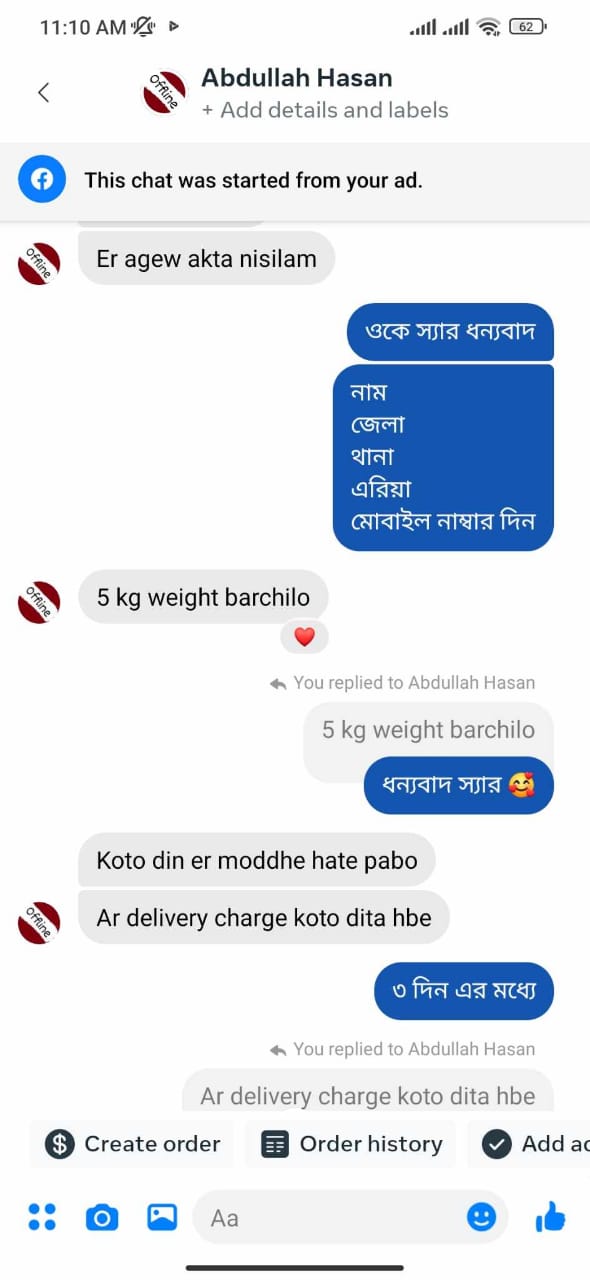The width and height of the screenshot is (590, 1280).
Task: Tap Add details and labels
Action: coord(325,110)
